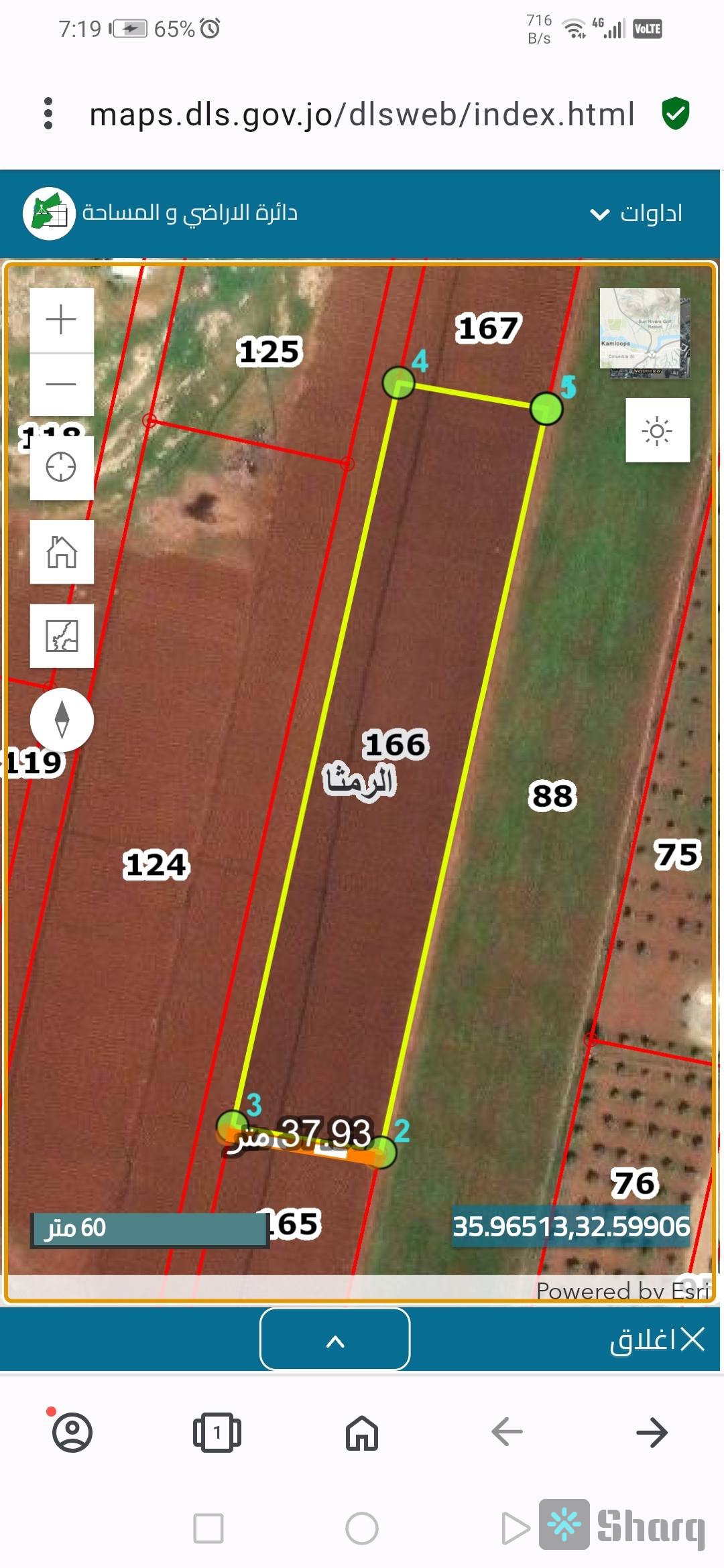
Task: Tap the brightness sun button
Action: pos(657,431)
